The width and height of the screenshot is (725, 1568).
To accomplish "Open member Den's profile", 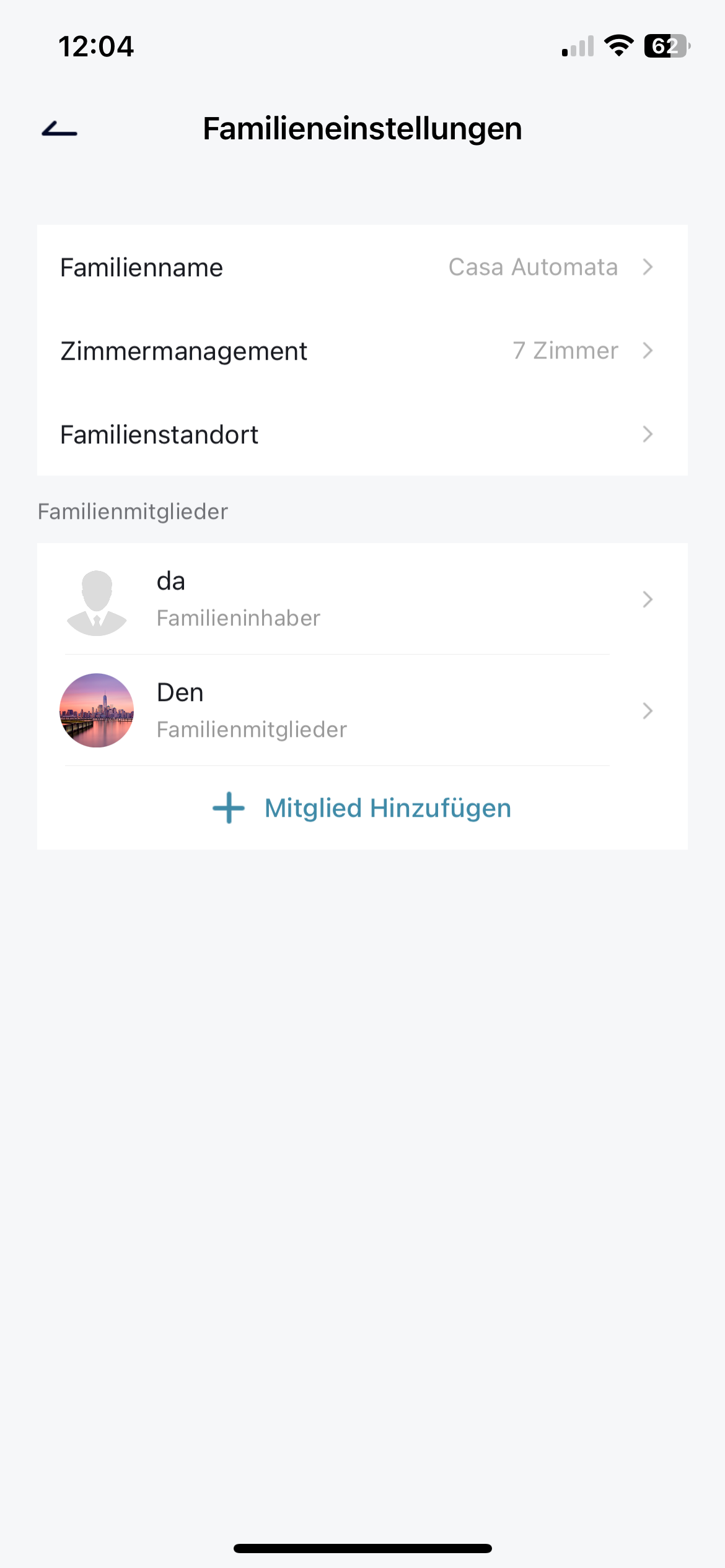I will (x=362, y=710).
